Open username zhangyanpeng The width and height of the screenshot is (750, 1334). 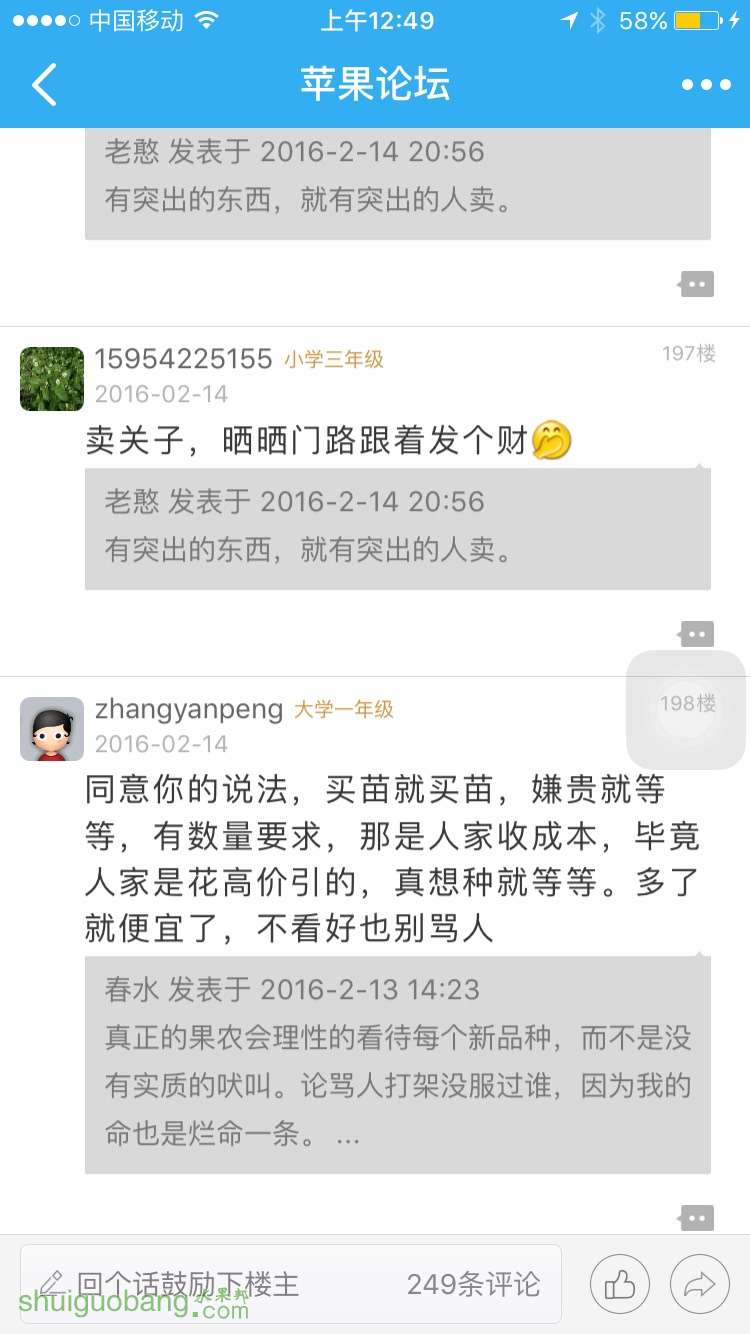[189, 709]
